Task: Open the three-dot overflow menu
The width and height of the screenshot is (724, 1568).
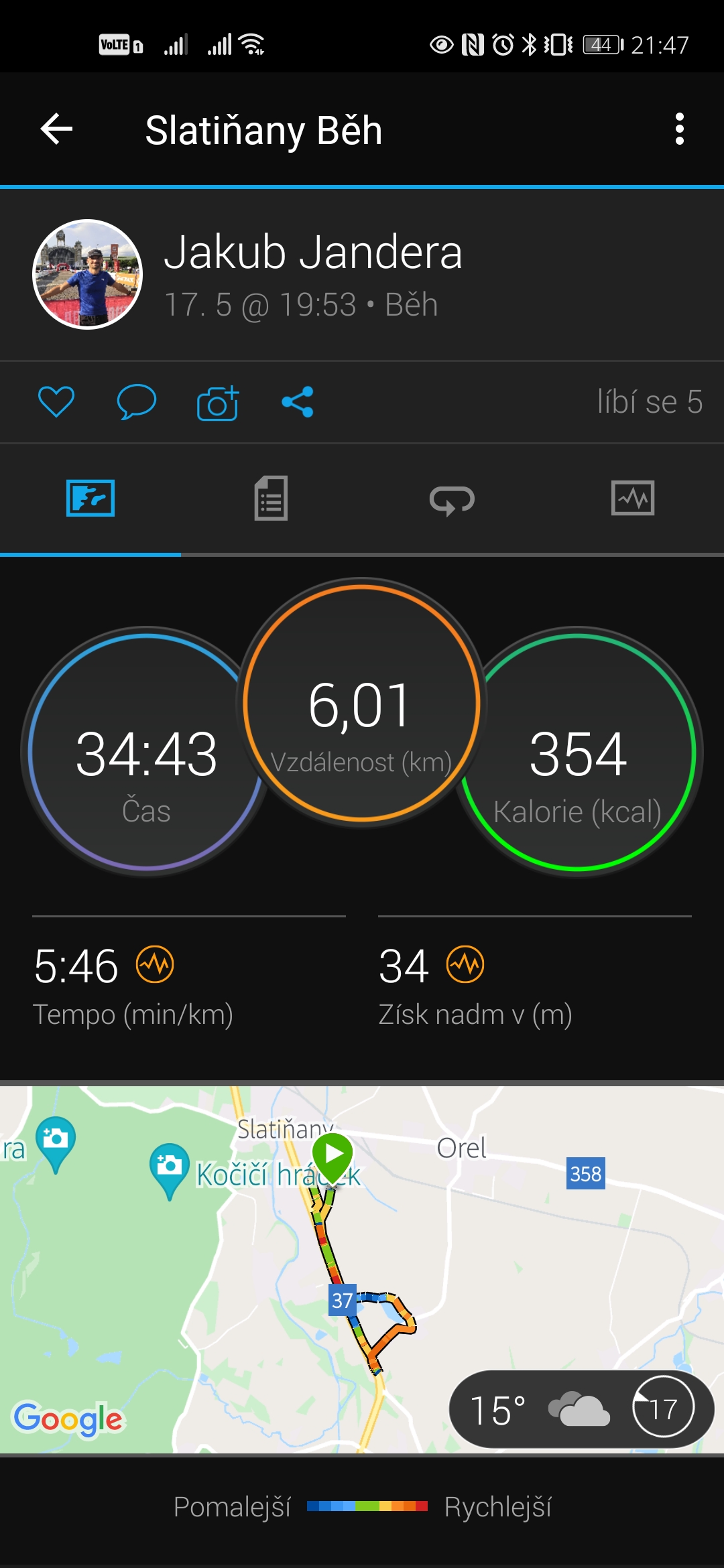Action: tap(680, 129)
